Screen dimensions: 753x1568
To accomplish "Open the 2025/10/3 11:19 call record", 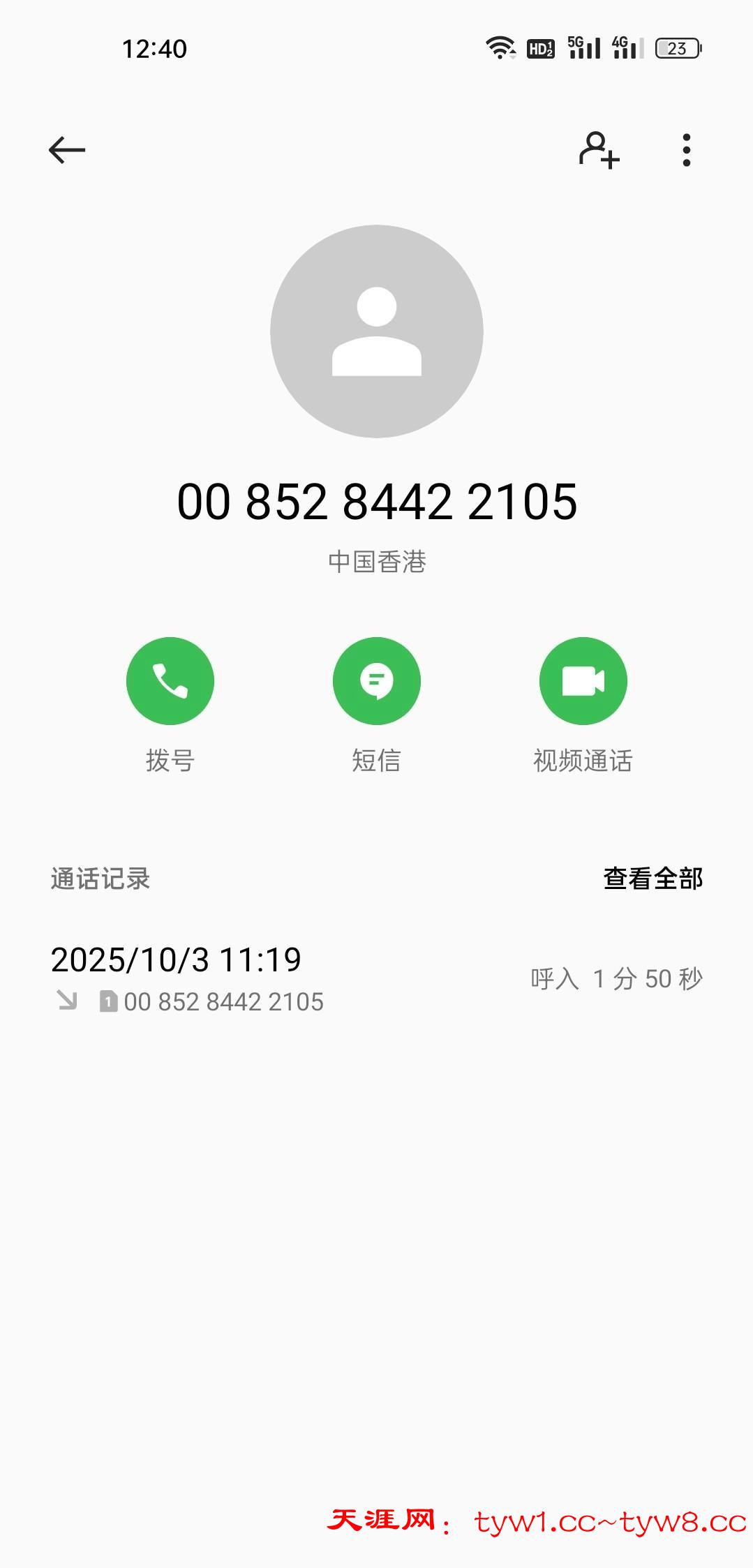I will [x=377, y=978].
